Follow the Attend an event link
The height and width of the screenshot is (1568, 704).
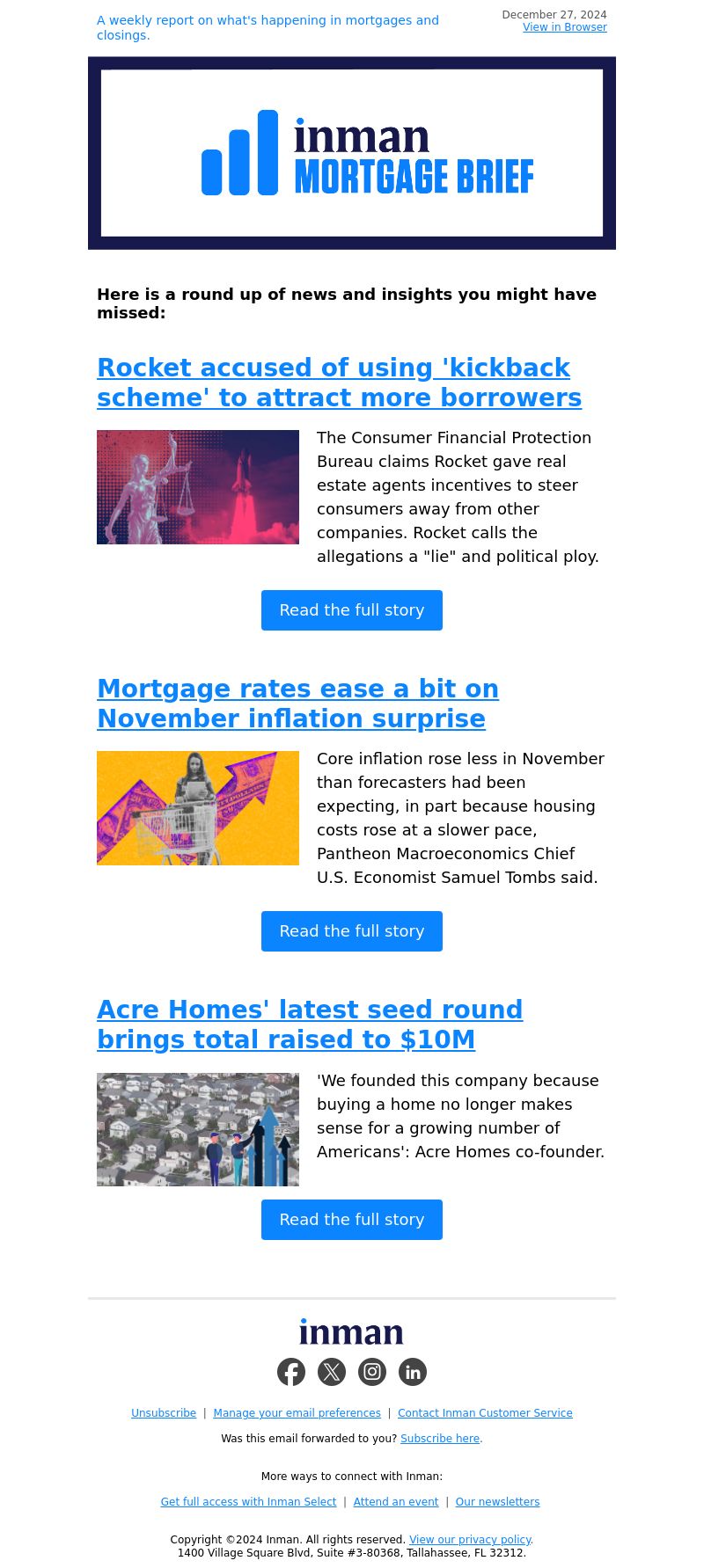coord(396,1502)
